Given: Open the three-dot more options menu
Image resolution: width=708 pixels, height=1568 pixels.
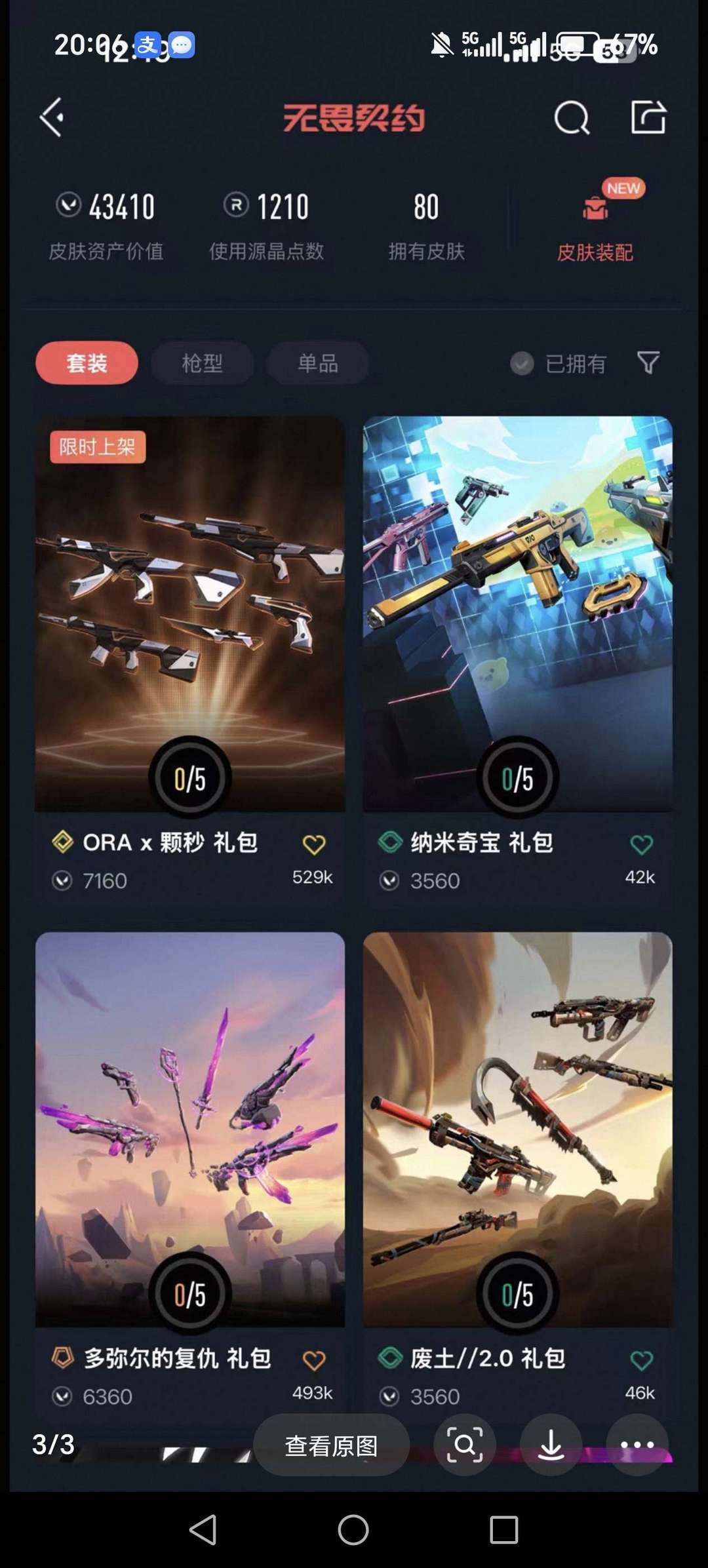Looking at the screenshot, I should 637,1445.
